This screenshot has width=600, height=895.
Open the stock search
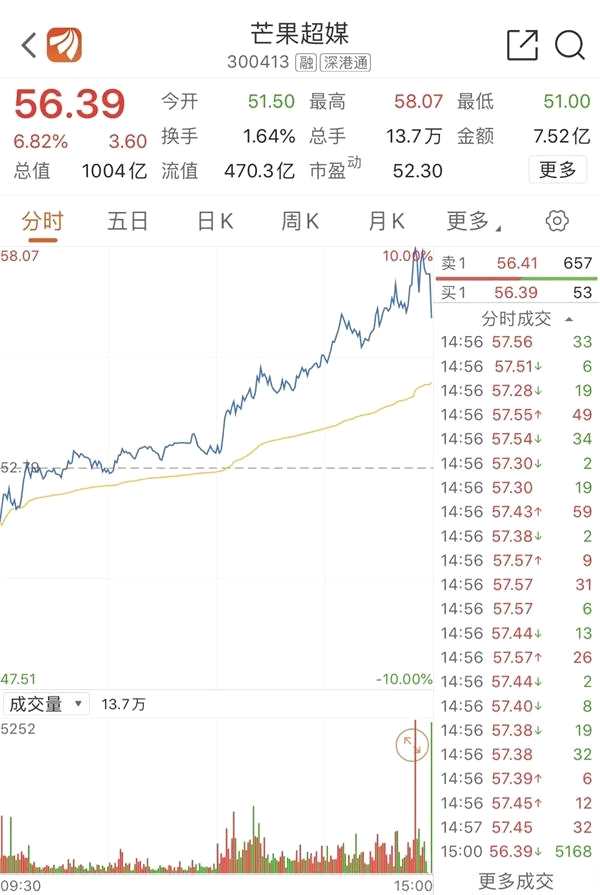pyautogui.click(x=570, y=45)
